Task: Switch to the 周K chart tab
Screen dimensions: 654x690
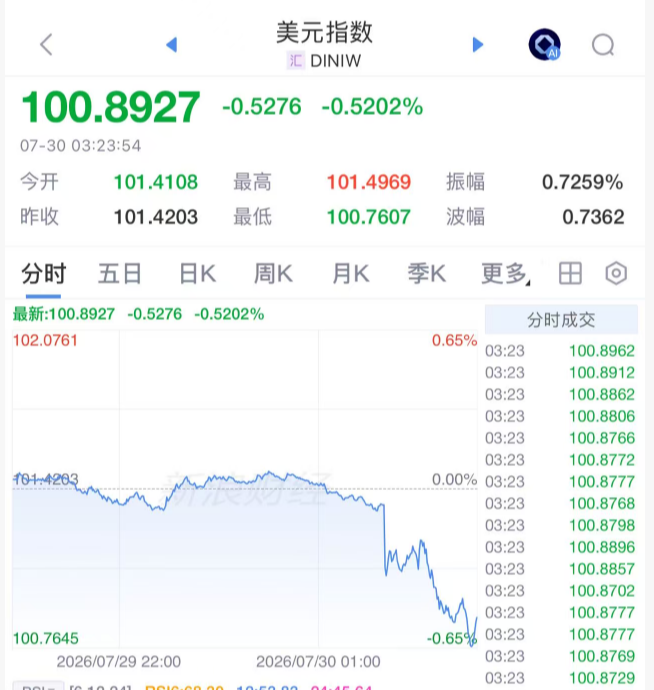Action: pyautogui.click(x=273, y=274)
